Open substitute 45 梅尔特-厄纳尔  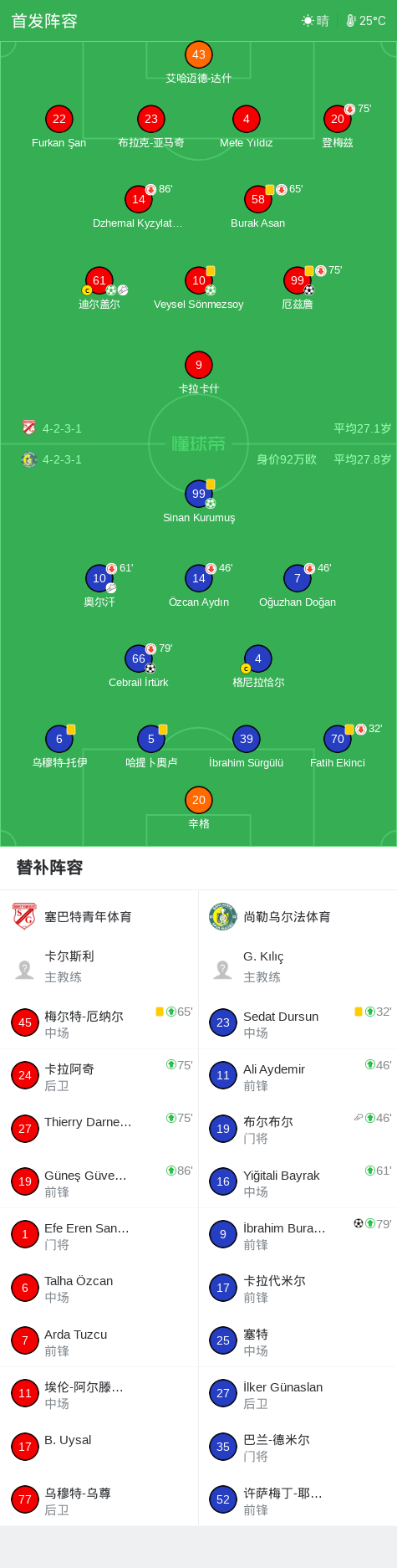click(99, 1023)
